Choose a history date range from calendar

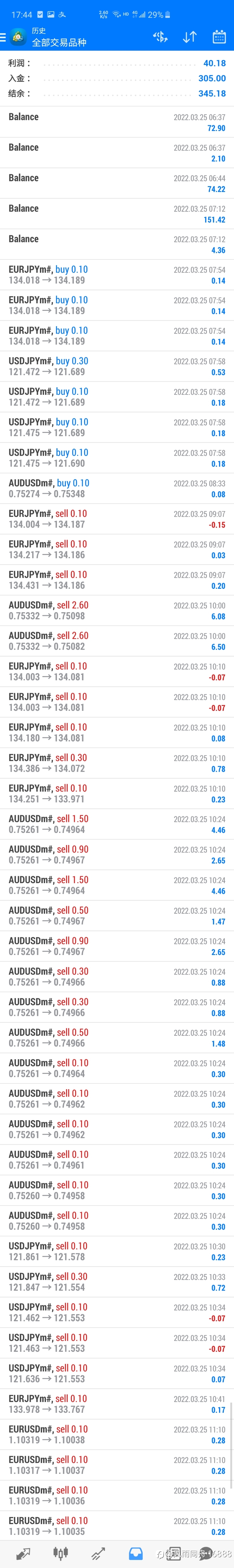click(x=219, y=37)
